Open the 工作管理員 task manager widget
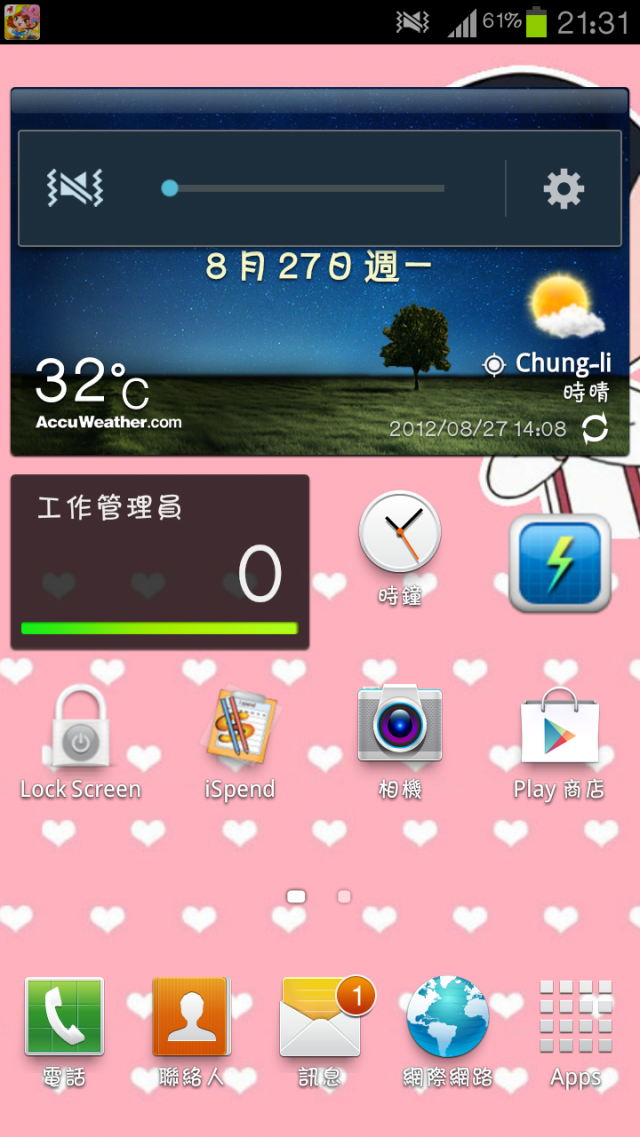Screen dimensions: 640x1138 tap(159, 562)
